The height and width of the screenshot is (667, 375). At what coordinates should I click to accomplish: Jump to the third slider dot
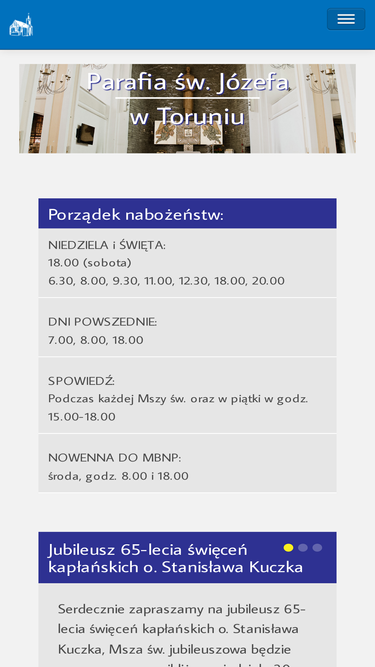point(317,548)
